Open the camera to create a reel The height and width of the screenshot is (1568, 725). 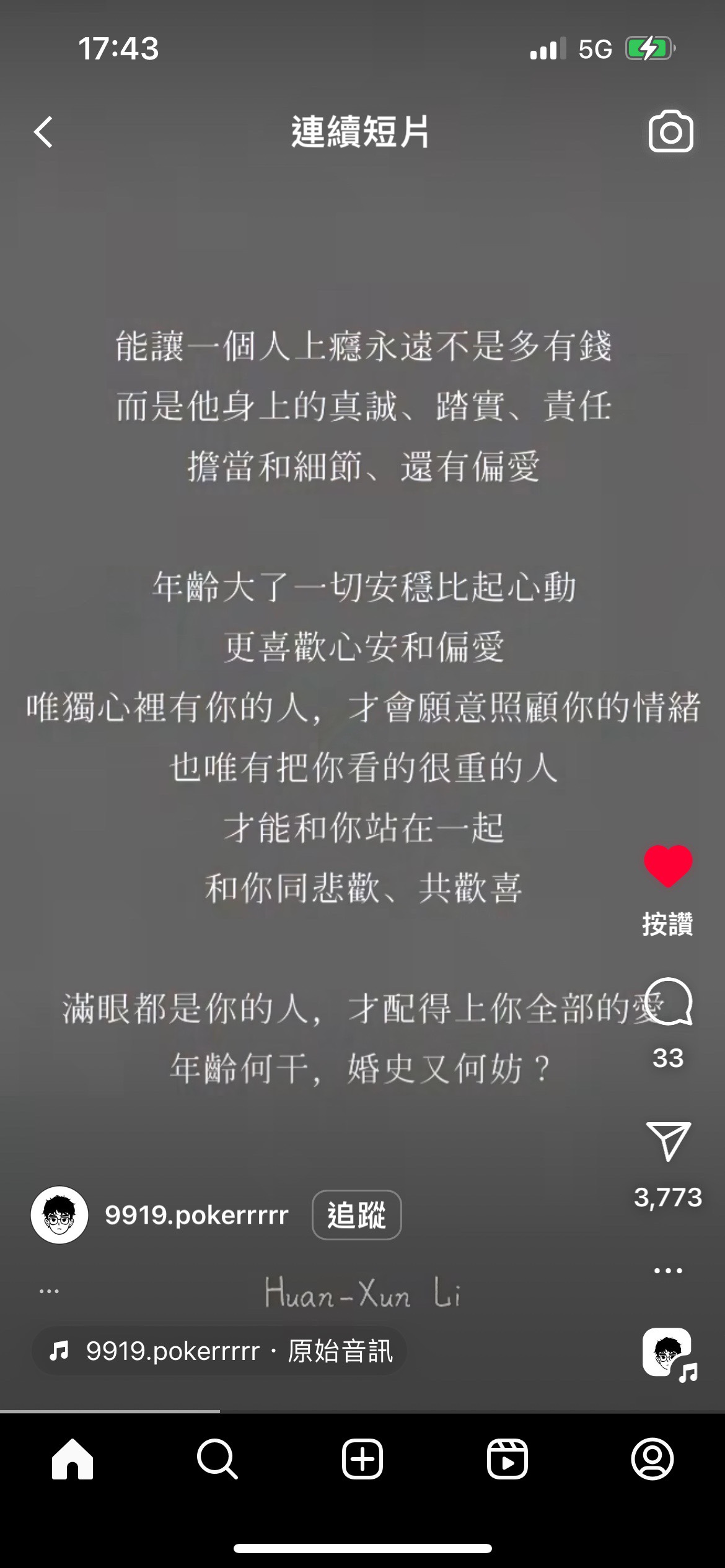tap(670, 131)
